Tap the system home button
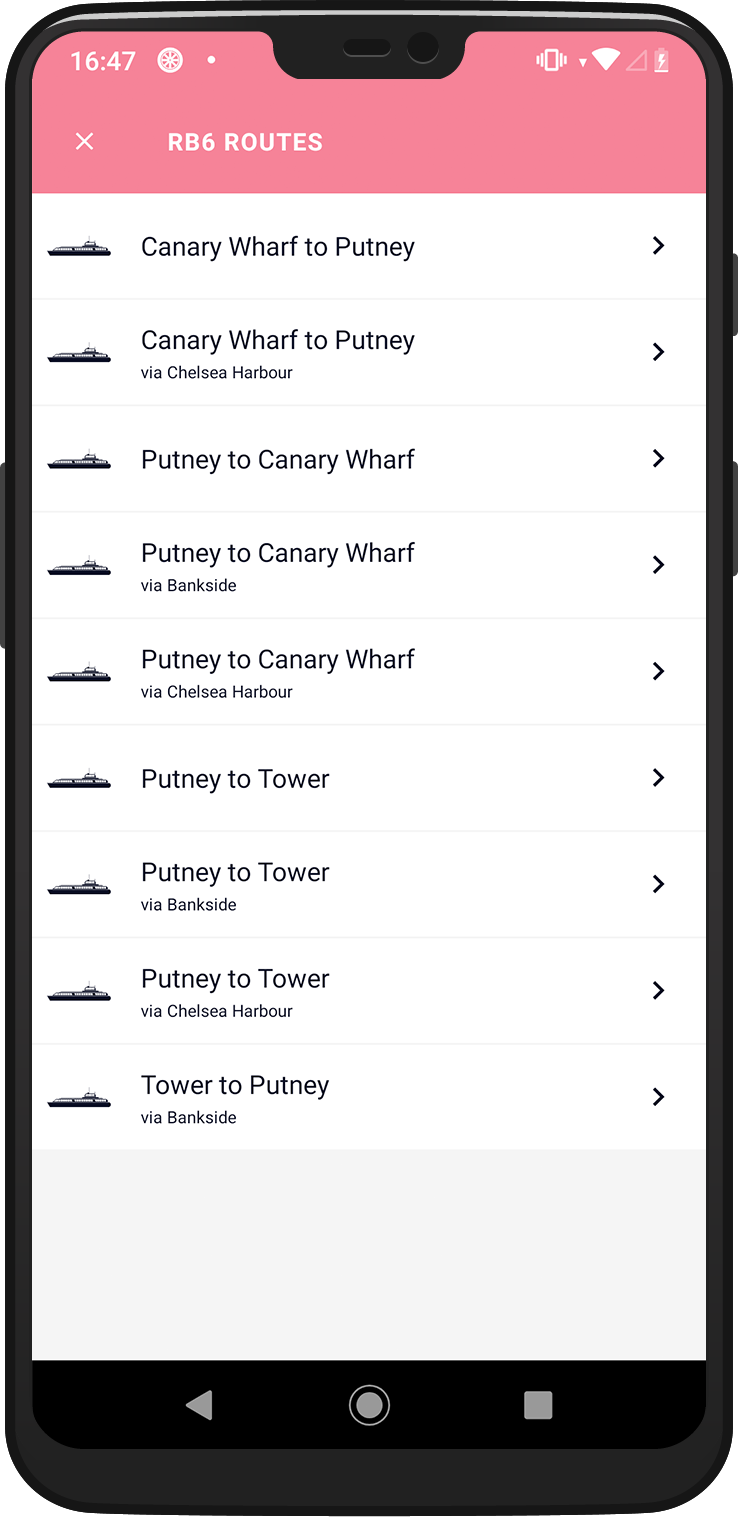The width and height of the screenshot is (738, 1517). (x=369, y=1405)
